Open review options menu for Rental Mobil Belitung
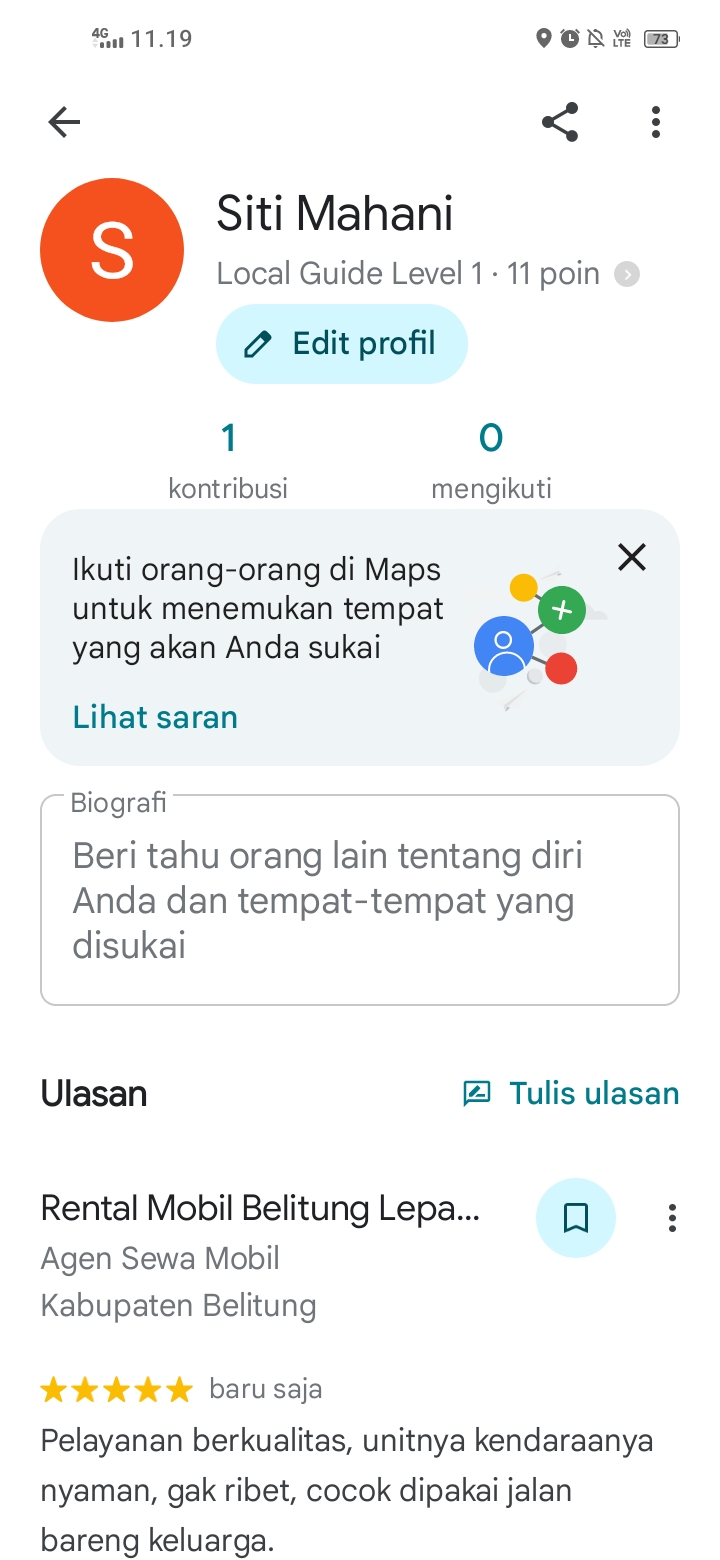This screenshot has width=720, height=1560. point(672,1218)
